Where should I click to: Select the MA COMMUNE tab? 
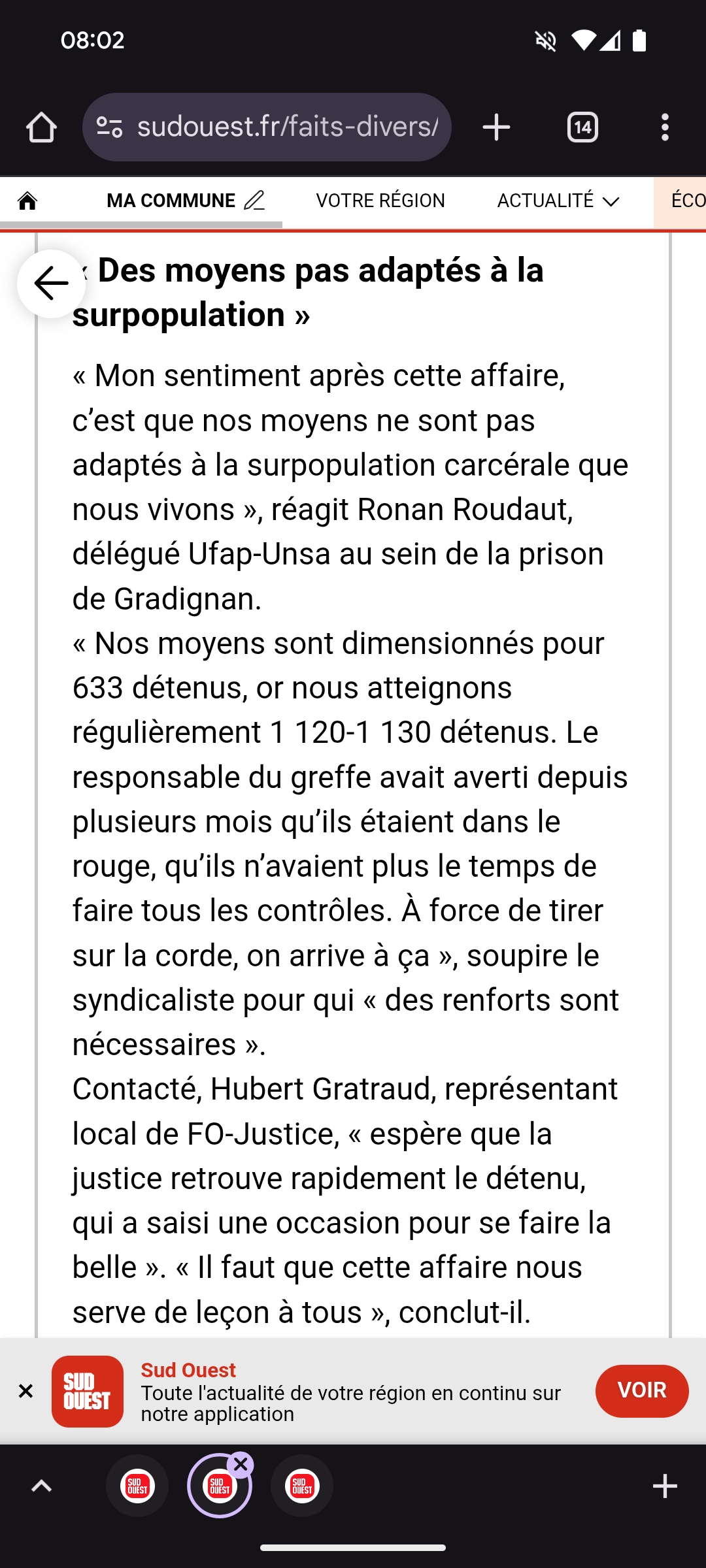(x=185, y=201)
